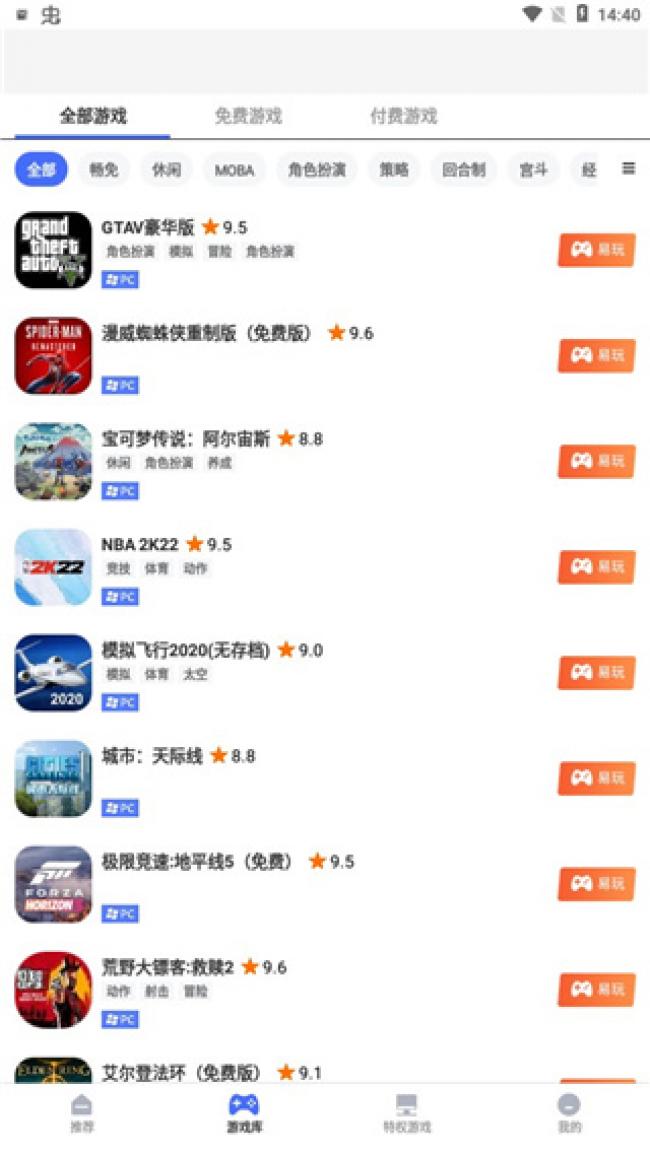Viewport: 650px width, 1153px height.
Task: Tap 易玩 for 极限竞速:地平线5
Action: pos(596,884)
